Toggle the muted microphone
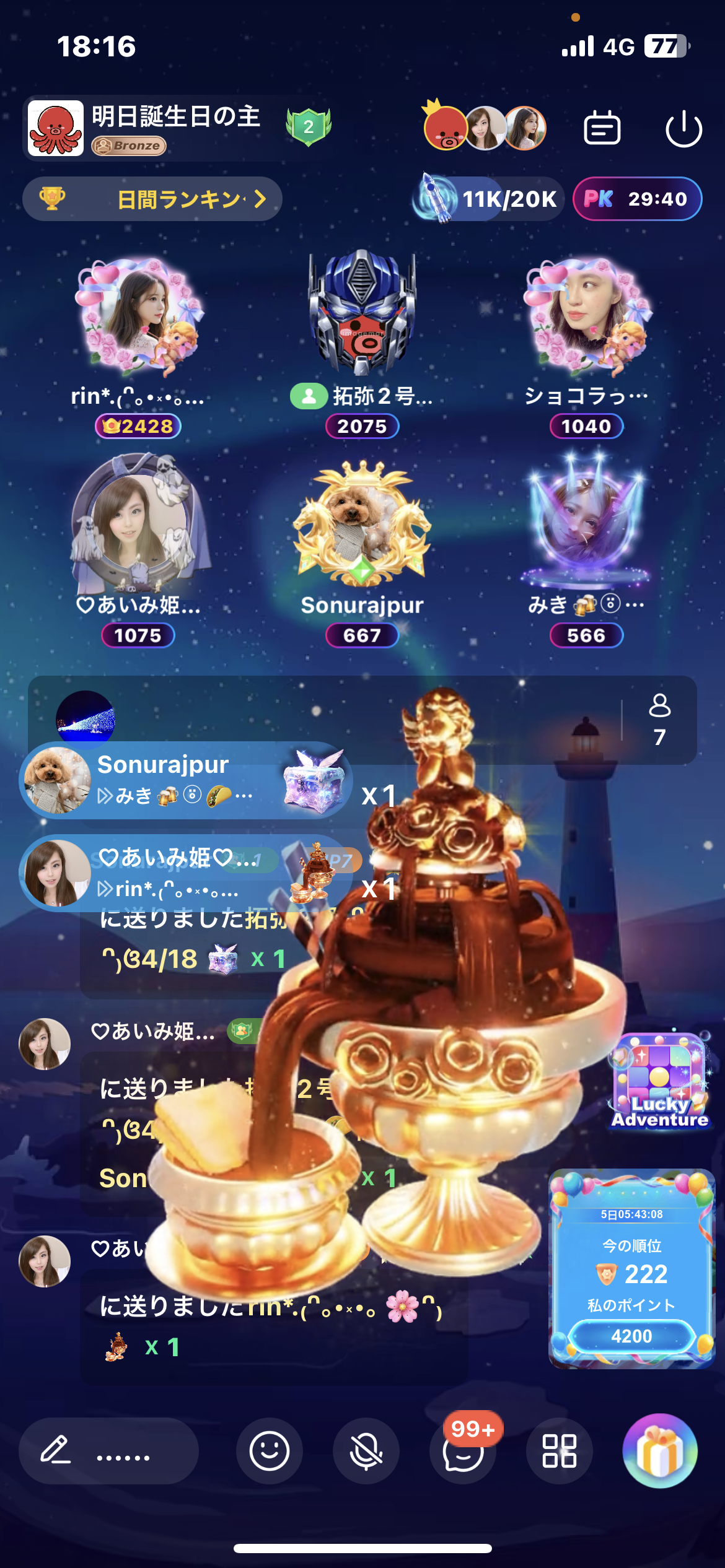This screenshot has width=725, height=1568. click(x=366, y=1451)
